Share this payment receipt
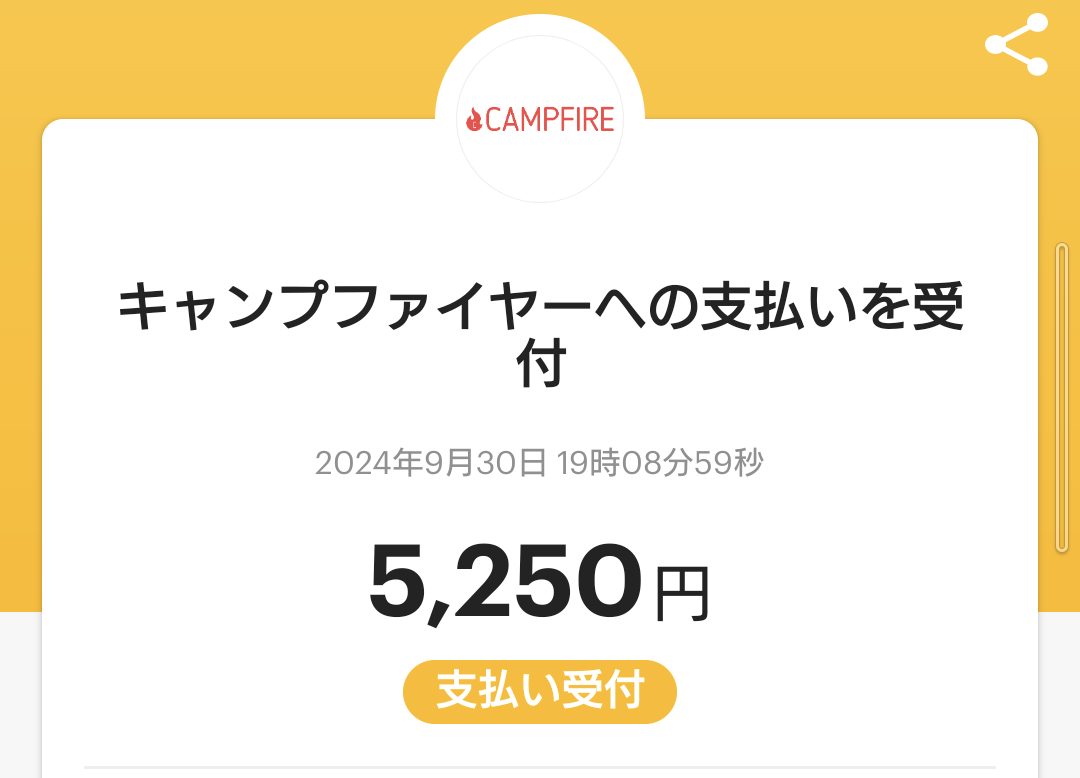 point(1016,44)
